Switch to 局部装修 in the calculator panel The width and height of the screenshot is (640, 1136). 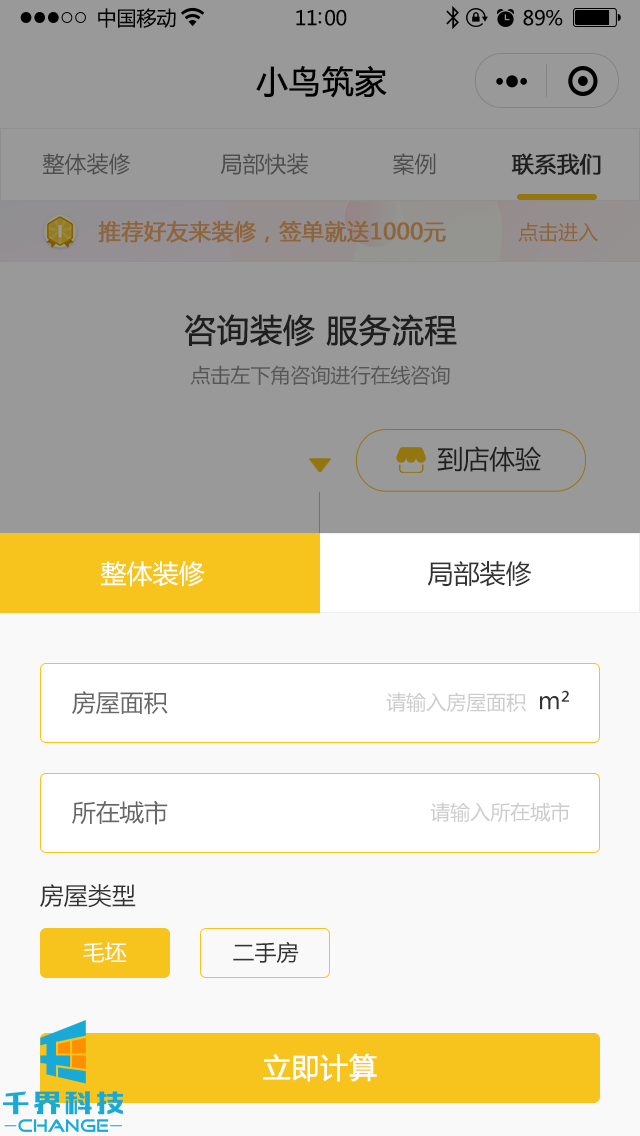pos(479,573)
